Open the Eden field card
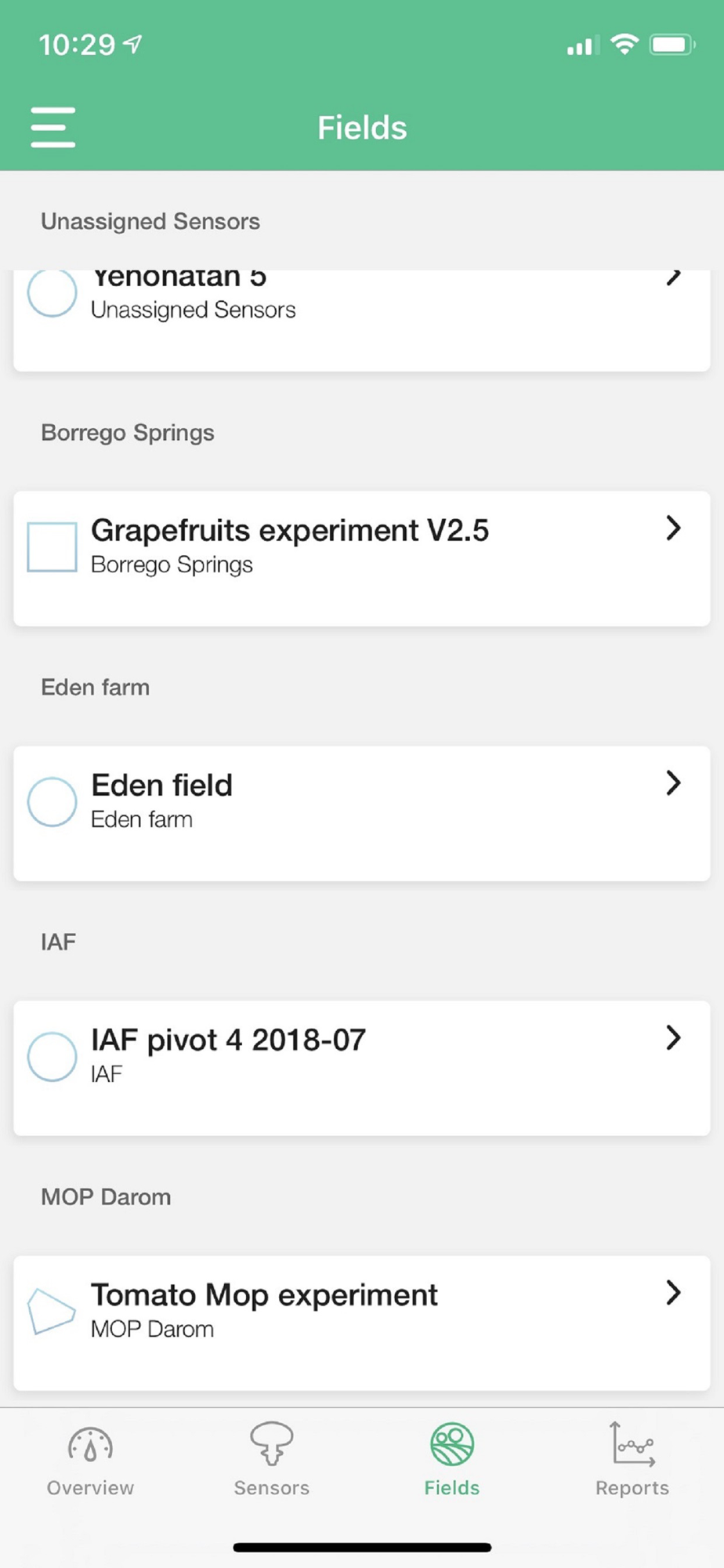Viewport: 724px width, 1568px height. [x=362, y=813]
